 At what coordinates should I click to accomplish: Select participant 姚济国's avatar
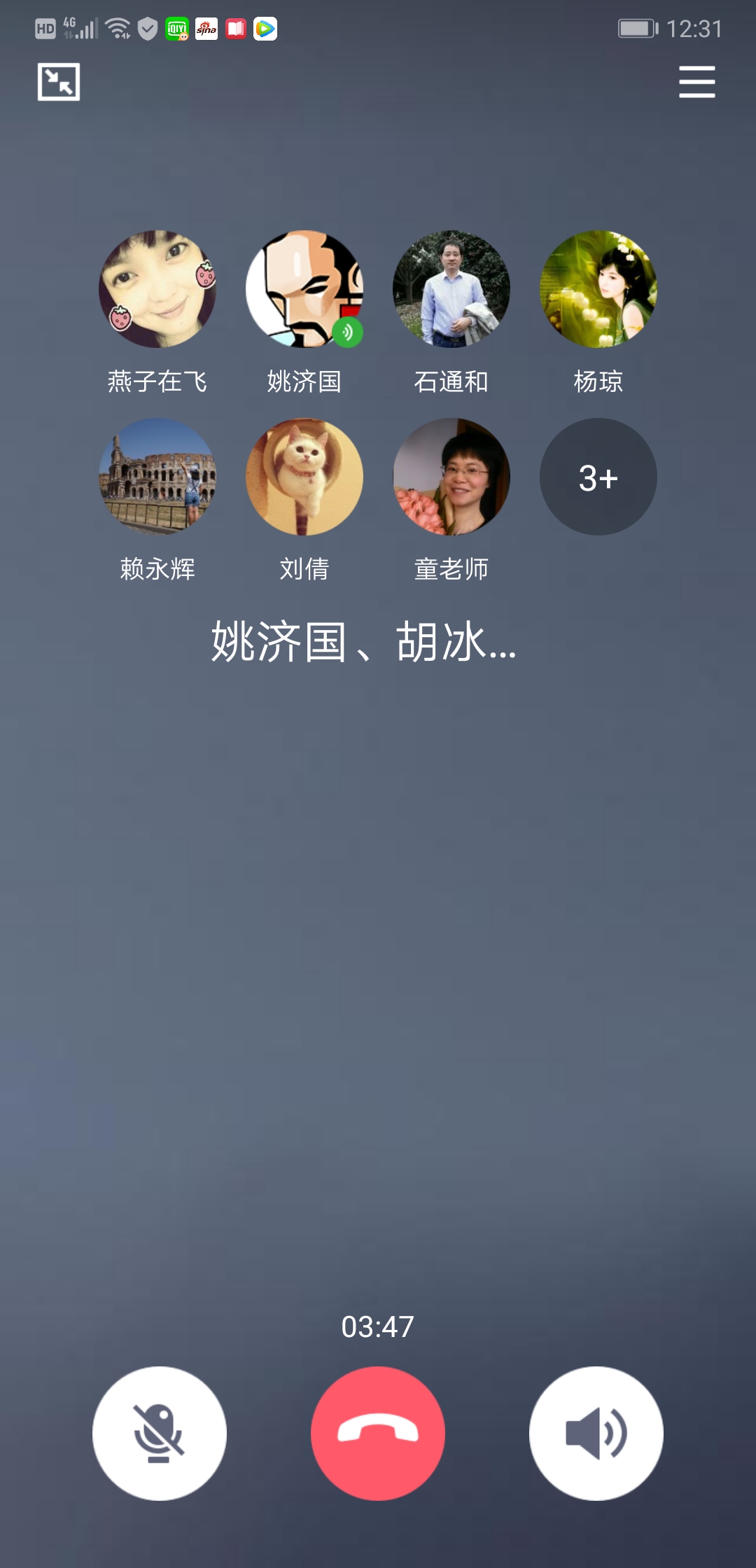pyautogui.click(x=304, y=289)
